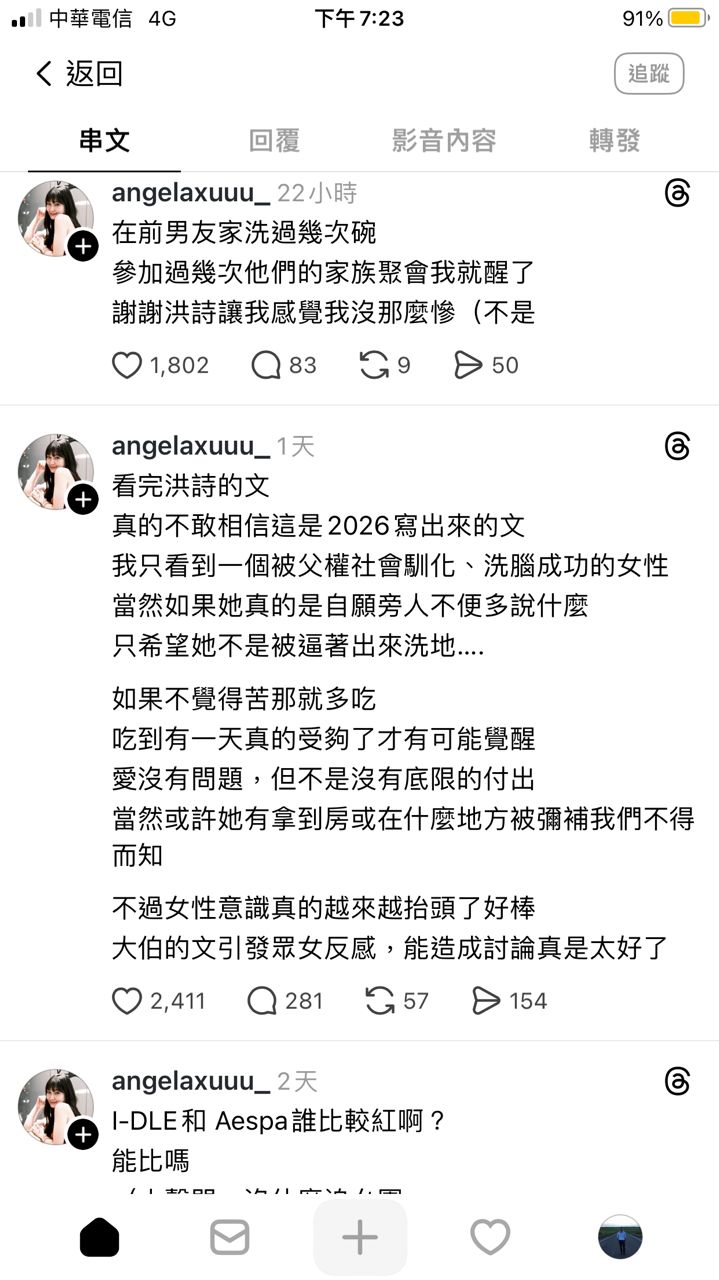Switch to the 回覆 tab
Viewport: 719px width, 1280px height.
tap(274, 141)
